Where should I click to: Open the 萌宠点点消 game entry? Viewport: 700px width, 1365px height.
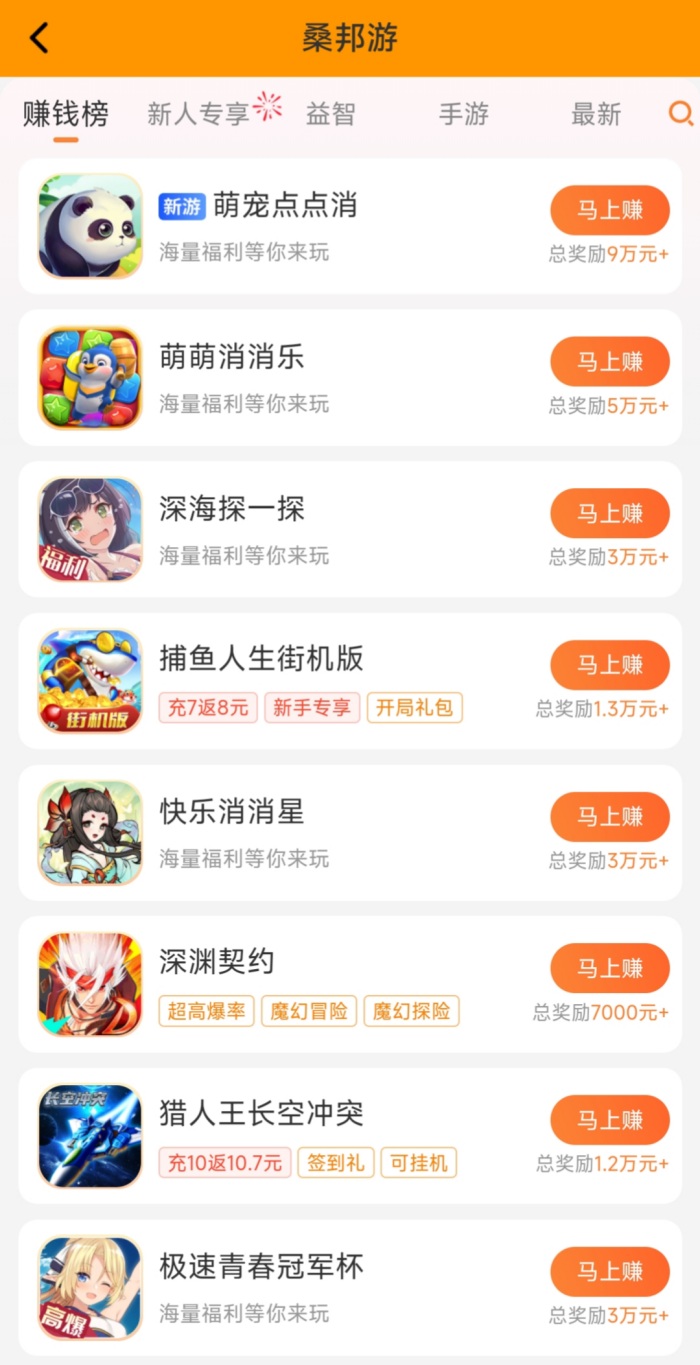click(x=284, y=206)
